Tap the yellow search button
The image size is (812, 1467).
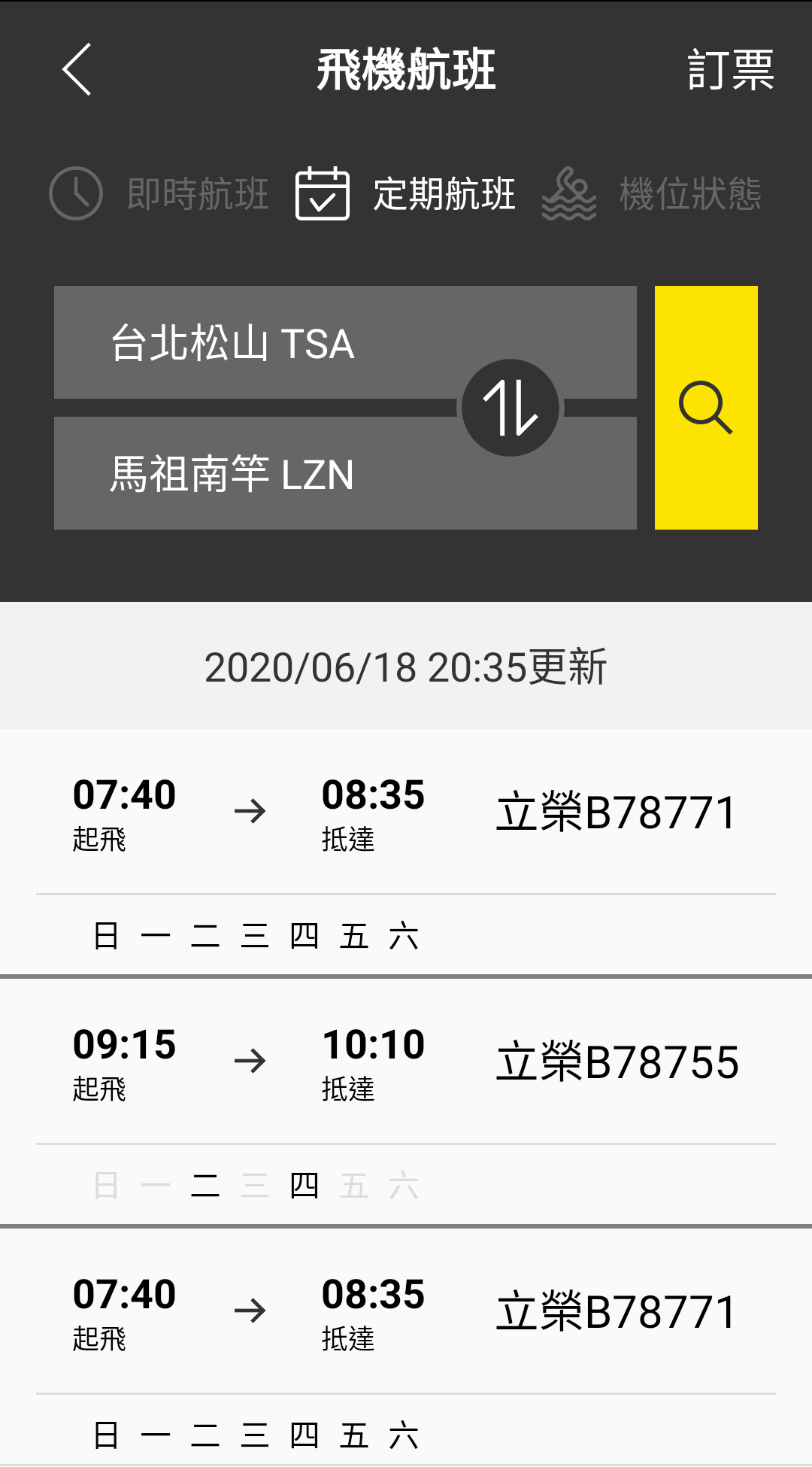pyautogui.click(x=706, y=408)
